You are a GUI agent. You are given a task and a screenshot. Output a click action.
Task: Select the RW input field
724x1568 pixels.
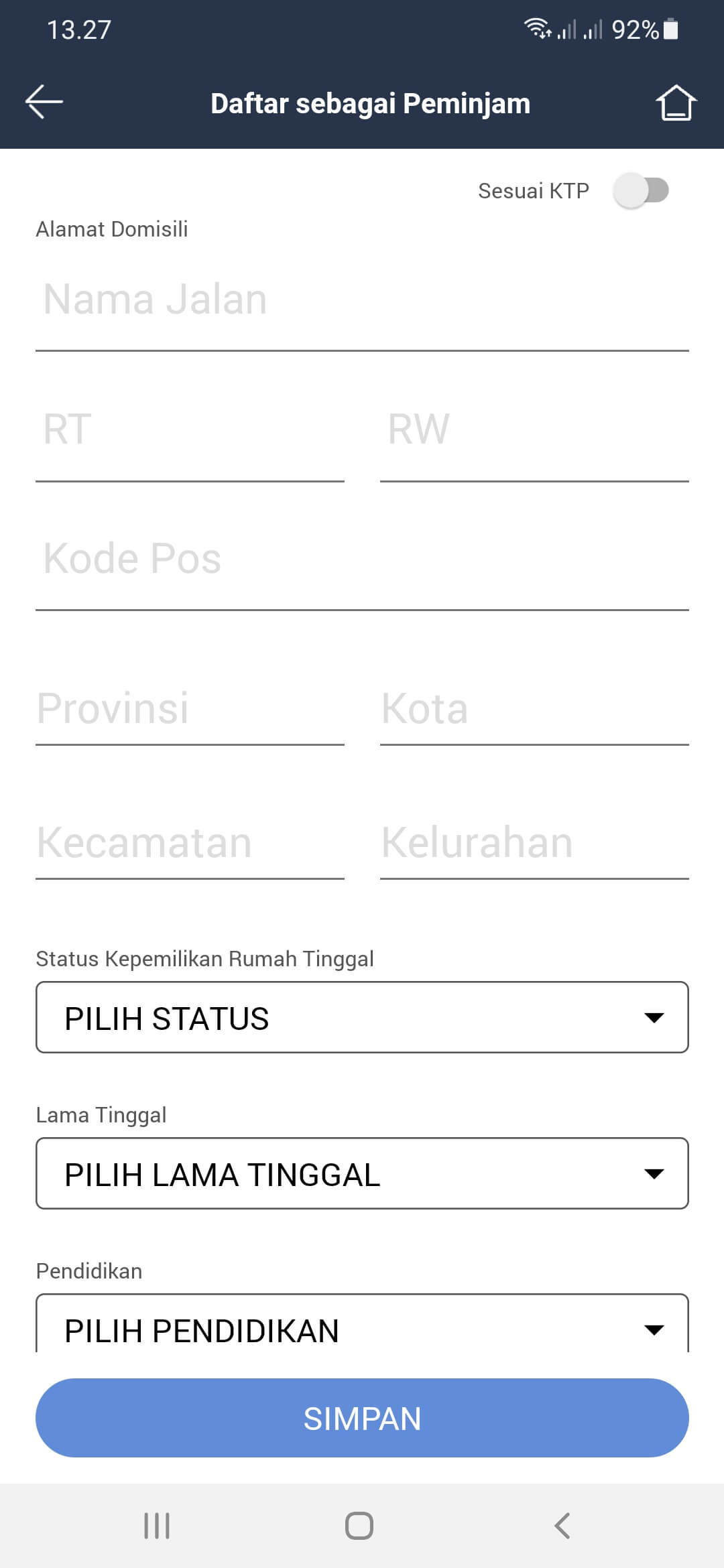(534, 430)
